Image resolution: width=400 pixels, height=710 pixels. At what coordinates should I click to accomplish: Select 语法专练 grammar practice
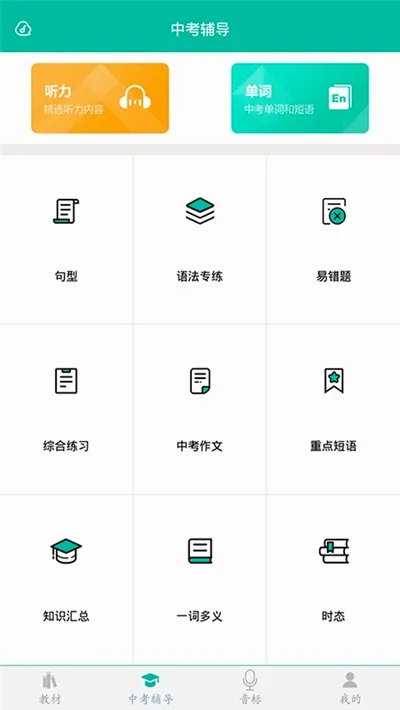point(200,240)
